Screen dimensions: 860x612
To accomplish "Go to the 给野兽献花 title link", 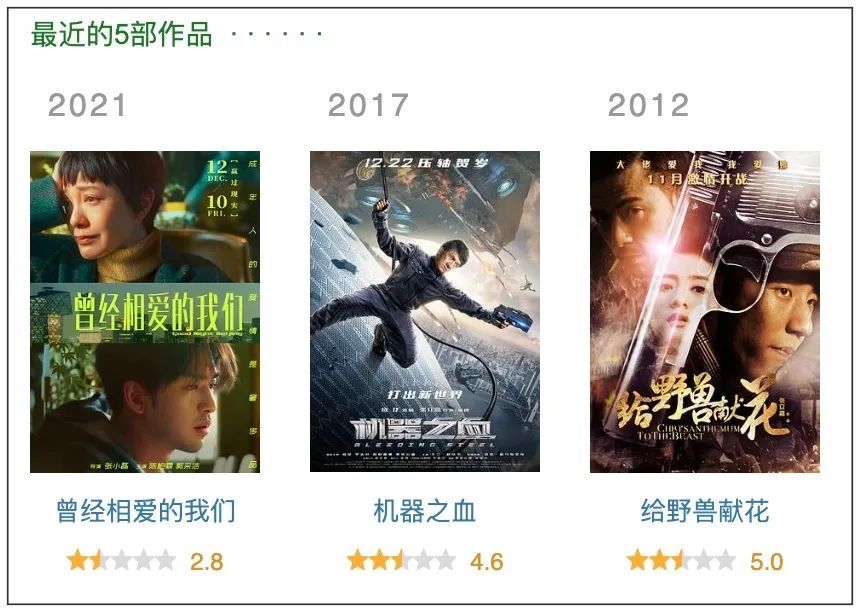I will click(705, 511).
